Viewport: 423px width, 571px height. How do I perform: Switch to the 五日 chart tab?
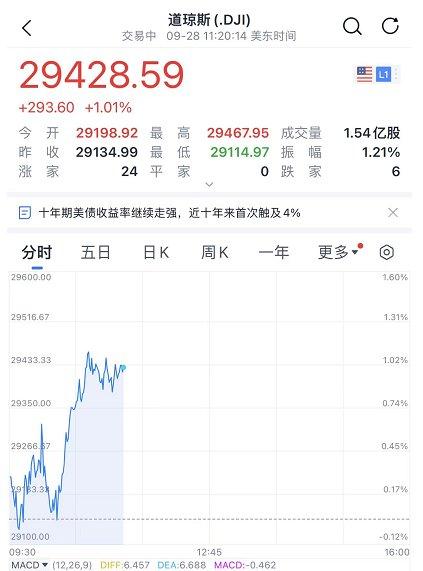95,252
